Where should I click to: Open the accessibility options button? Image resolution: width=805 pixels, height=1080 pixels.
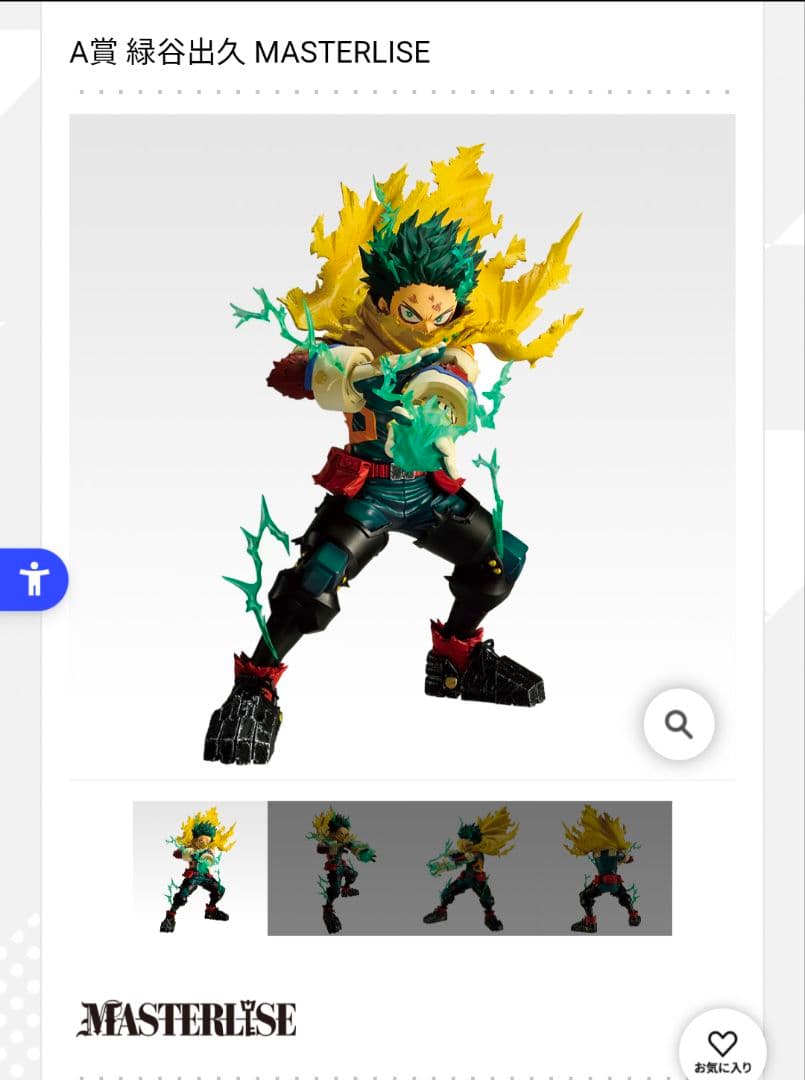pyautogui.click(x=34, y=579)
